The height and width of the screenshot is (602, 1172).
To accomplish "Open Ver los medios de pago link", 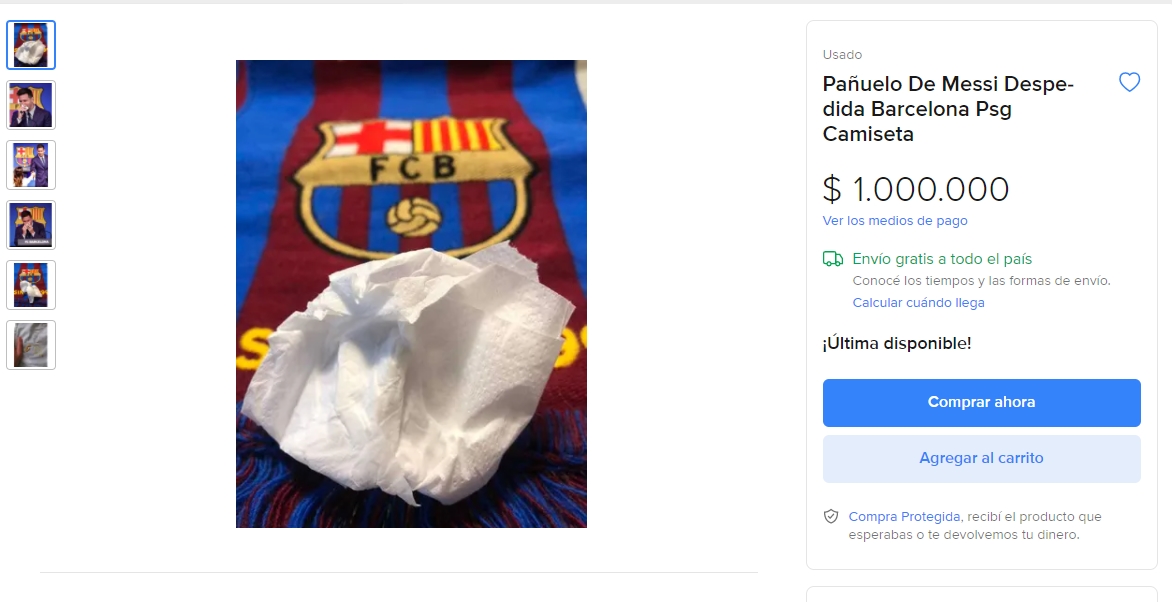I will point(895,221).
